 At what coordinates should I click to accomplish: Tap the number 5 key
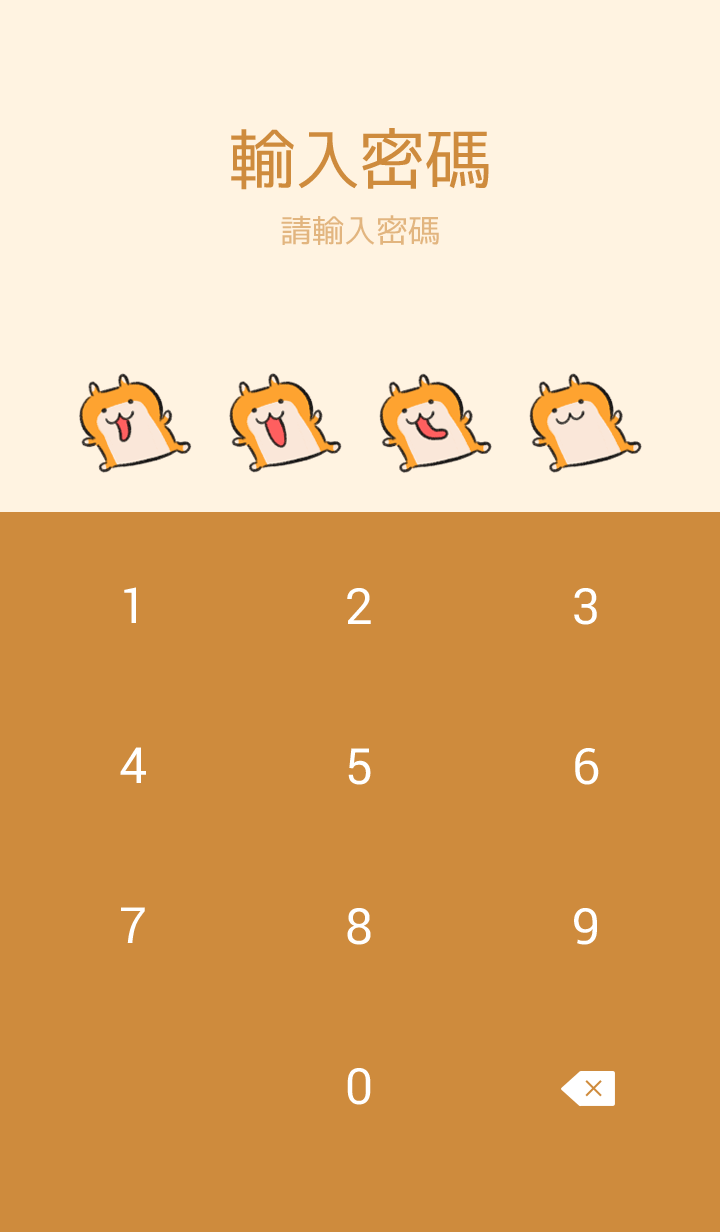click(359, 767)
